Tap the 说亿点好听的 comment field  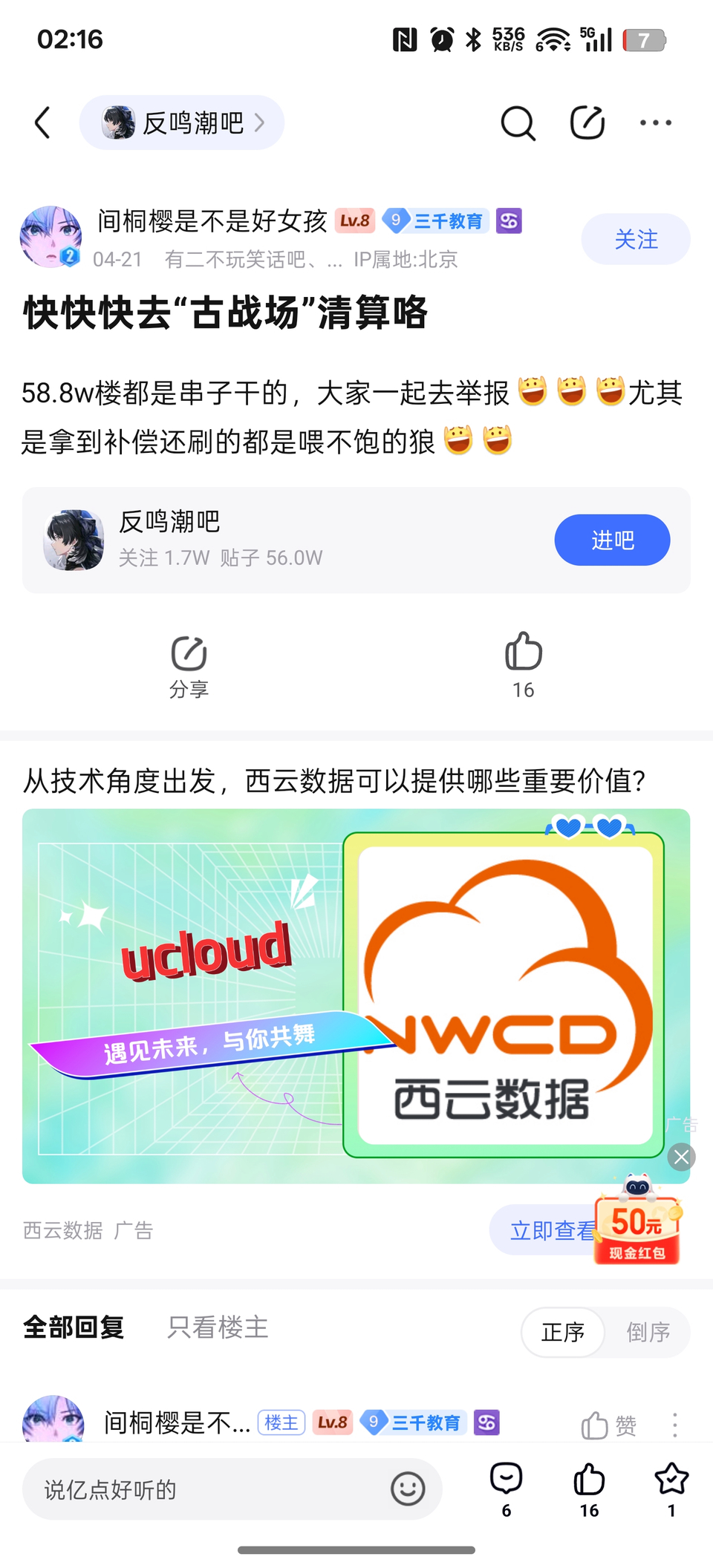click(x=208, y=1489)
